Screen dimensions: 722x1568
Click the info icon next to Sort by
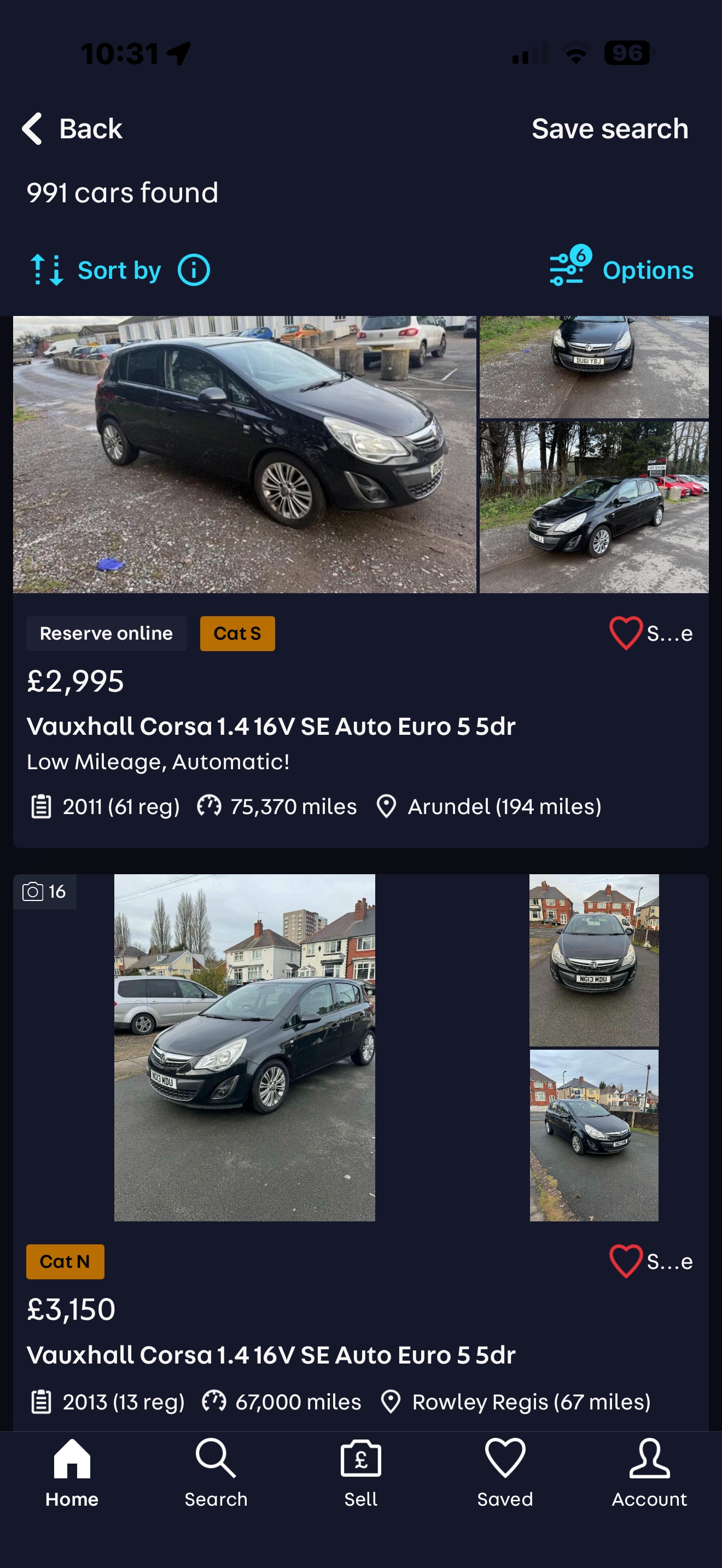(193, 270)
